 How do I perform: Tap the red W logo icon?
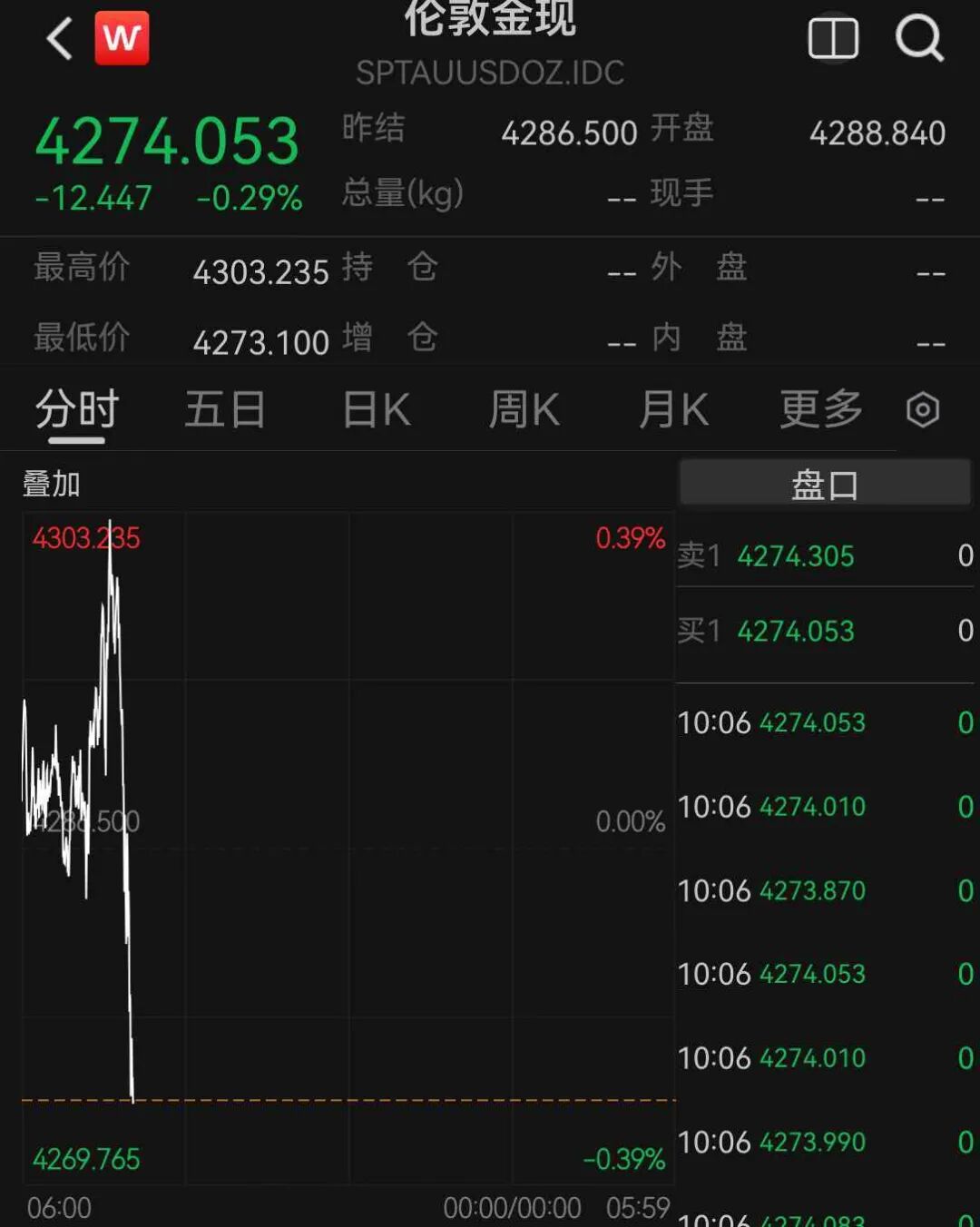pyautogui.click(x=122, y=39)
